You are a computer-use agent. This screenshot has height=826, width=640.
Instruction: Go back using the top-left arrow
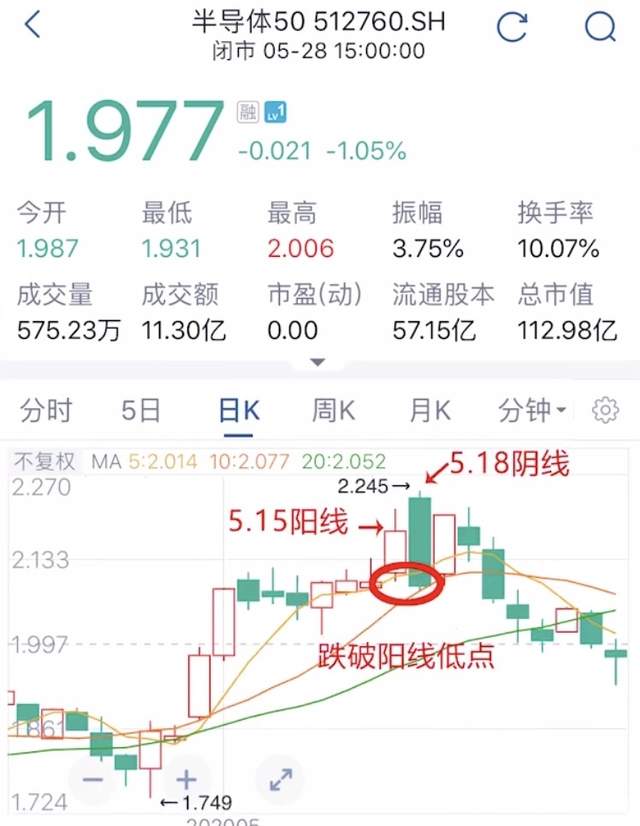pos(33,26)
